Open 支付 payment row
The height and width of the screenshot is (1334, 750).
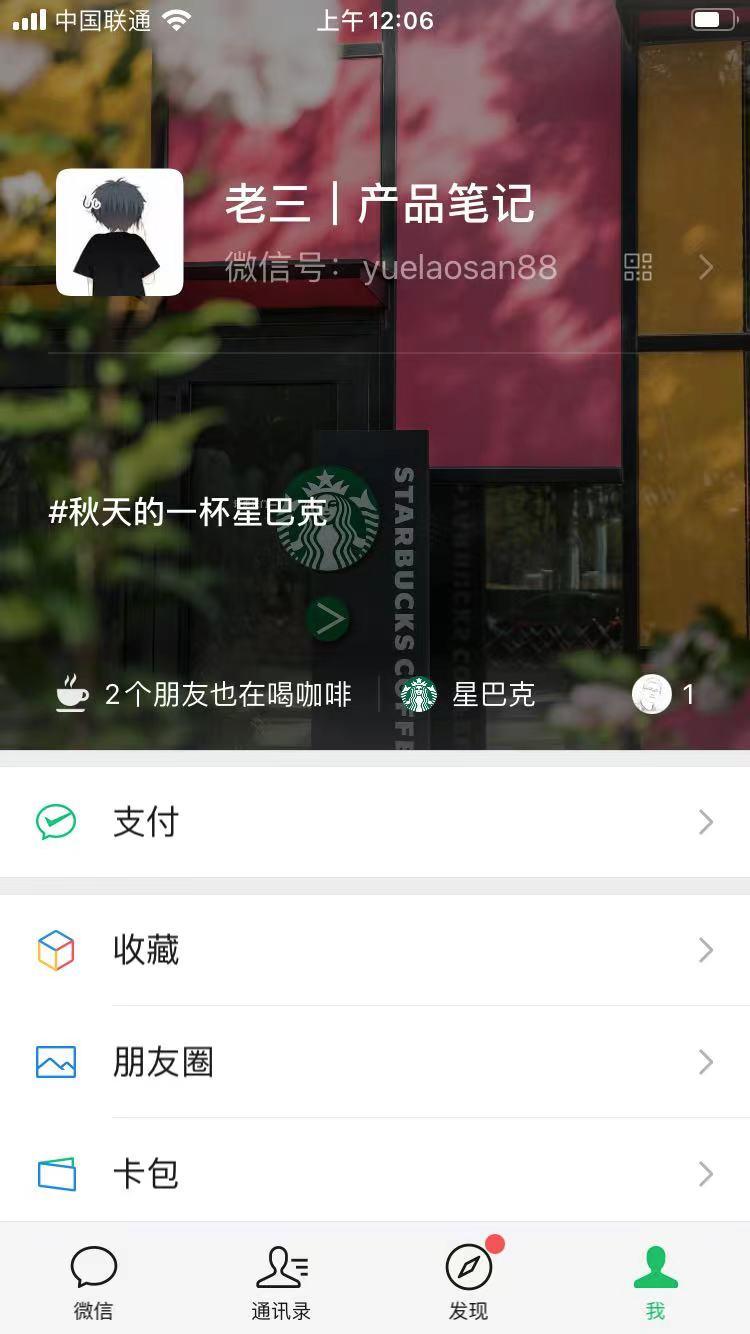coord(375,822)
